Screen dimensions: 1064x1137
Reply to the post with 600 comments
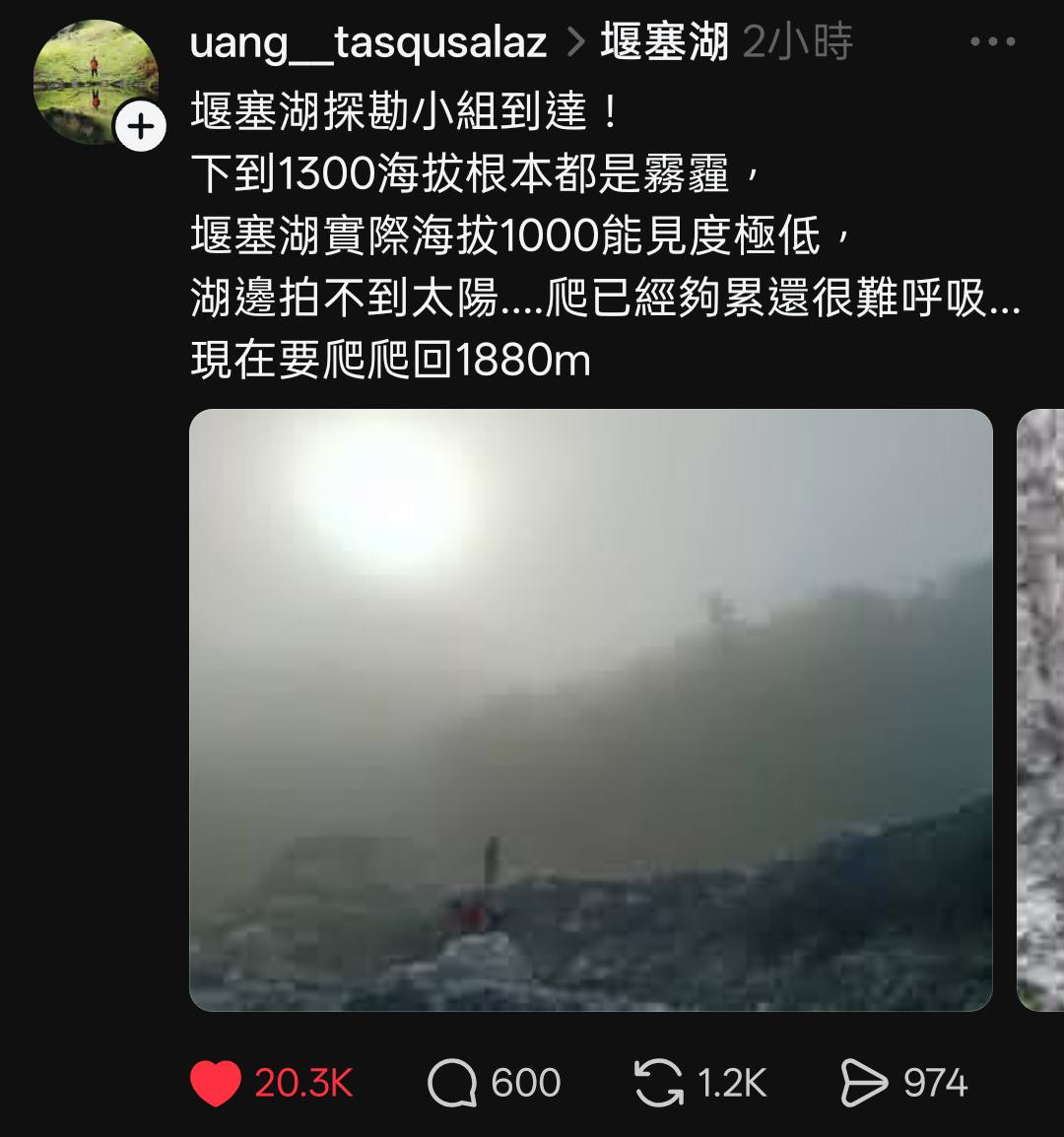coord(453,1083)
